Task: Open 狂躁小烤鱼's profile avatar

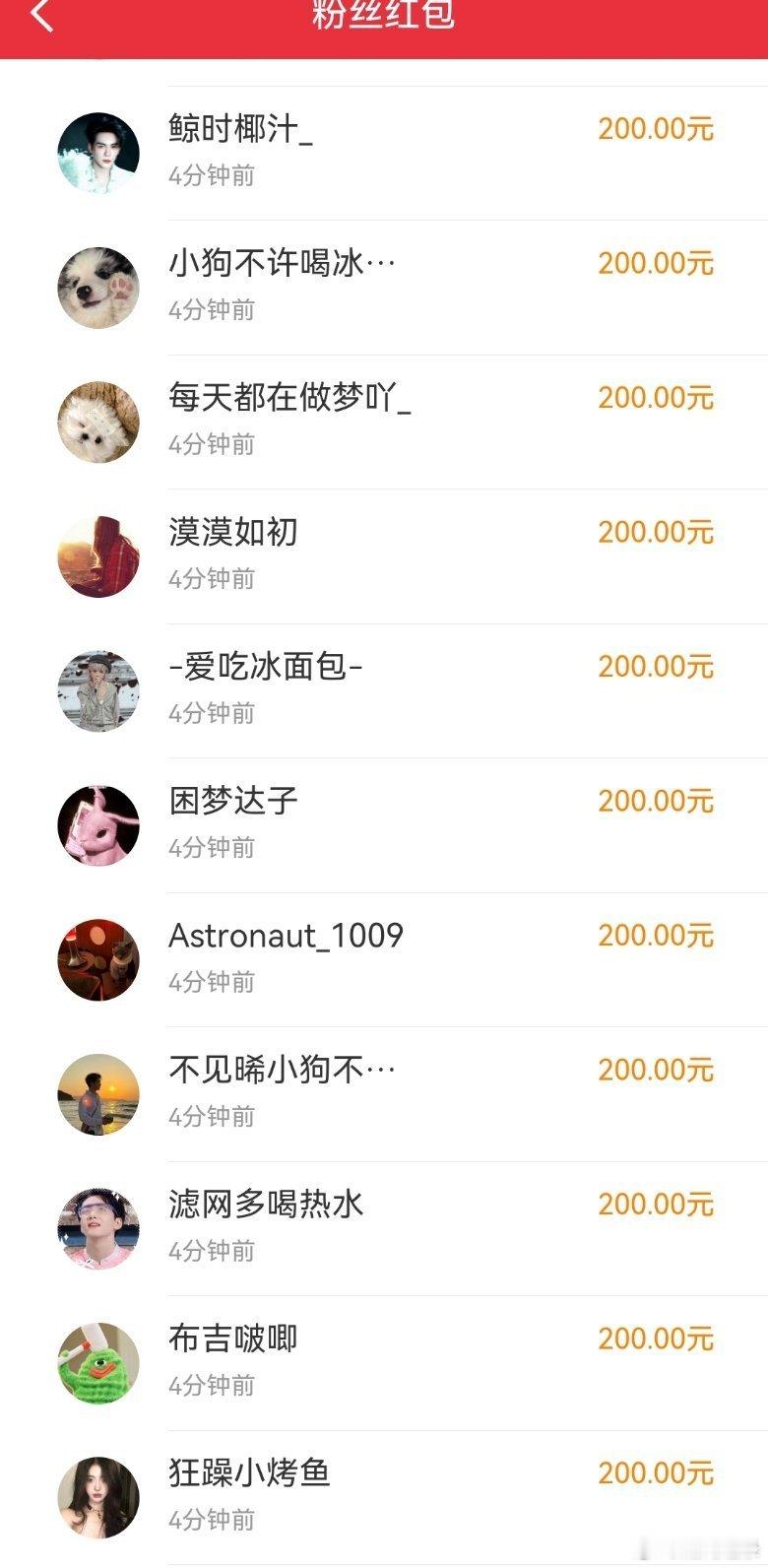Action: click(98, 1496)
